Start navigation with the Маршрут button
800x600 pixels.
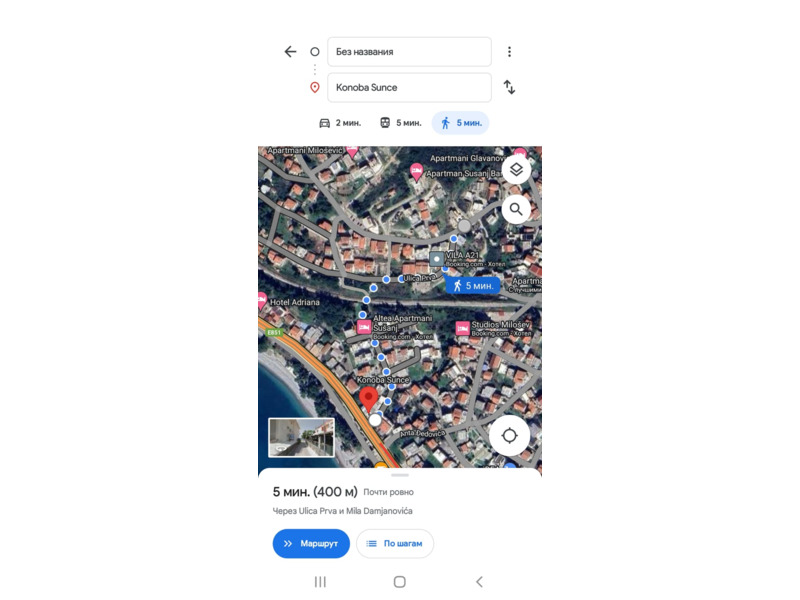pos(311,543)
